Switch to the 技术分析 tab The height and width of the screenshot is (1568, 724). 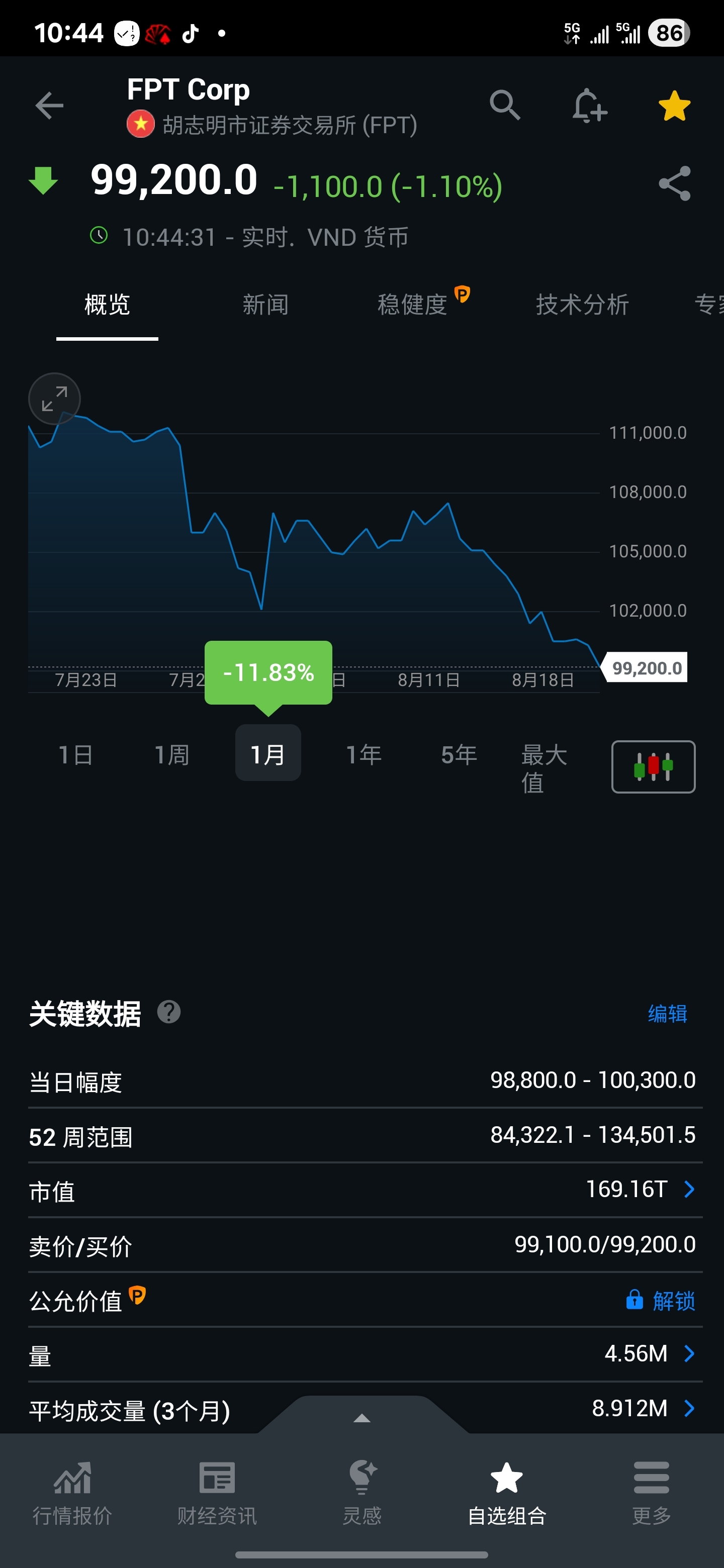[582, 305]
